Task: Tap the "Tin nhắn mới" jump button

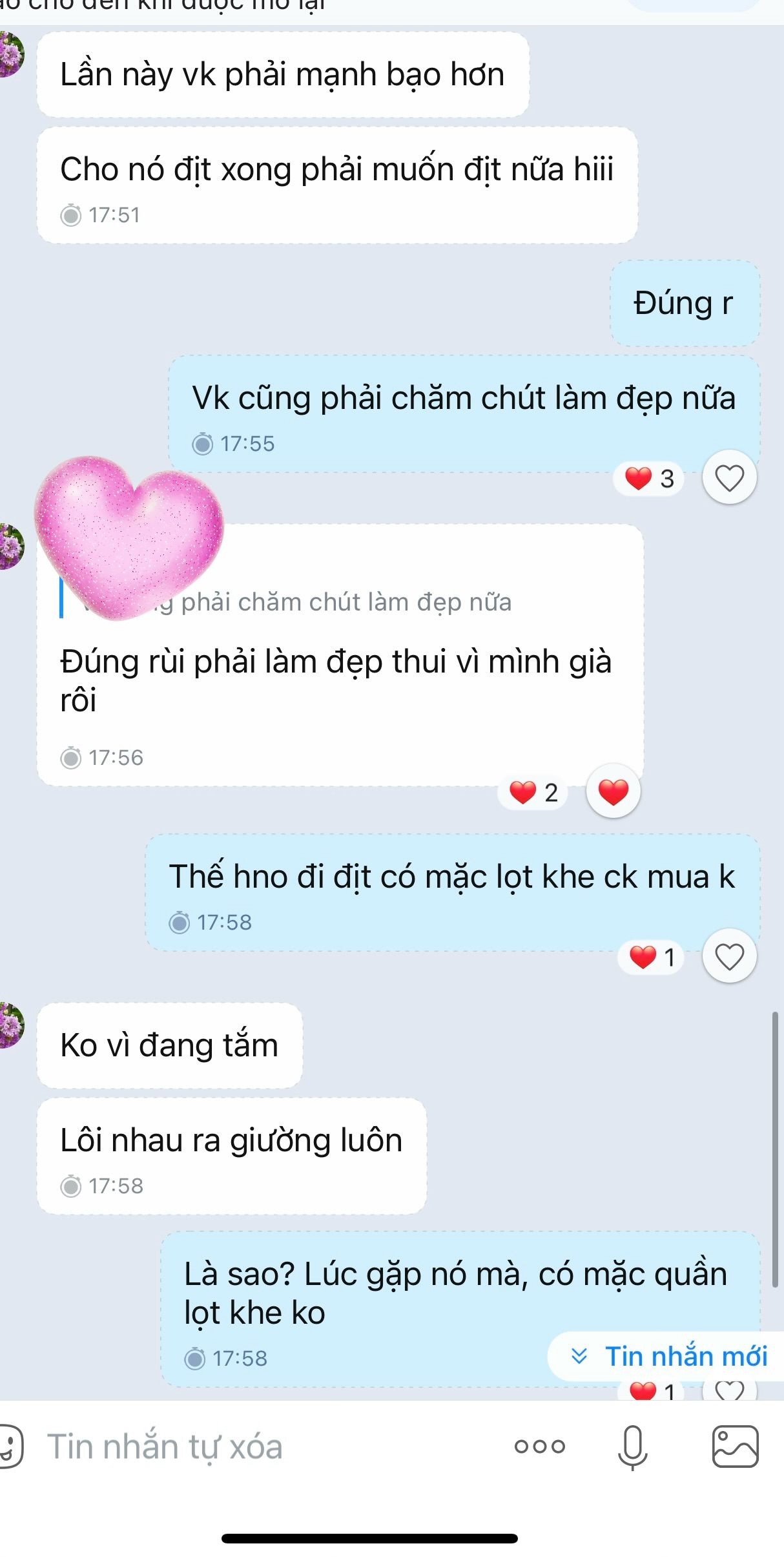Action: pyautogui.click(x=669, y=1356)
